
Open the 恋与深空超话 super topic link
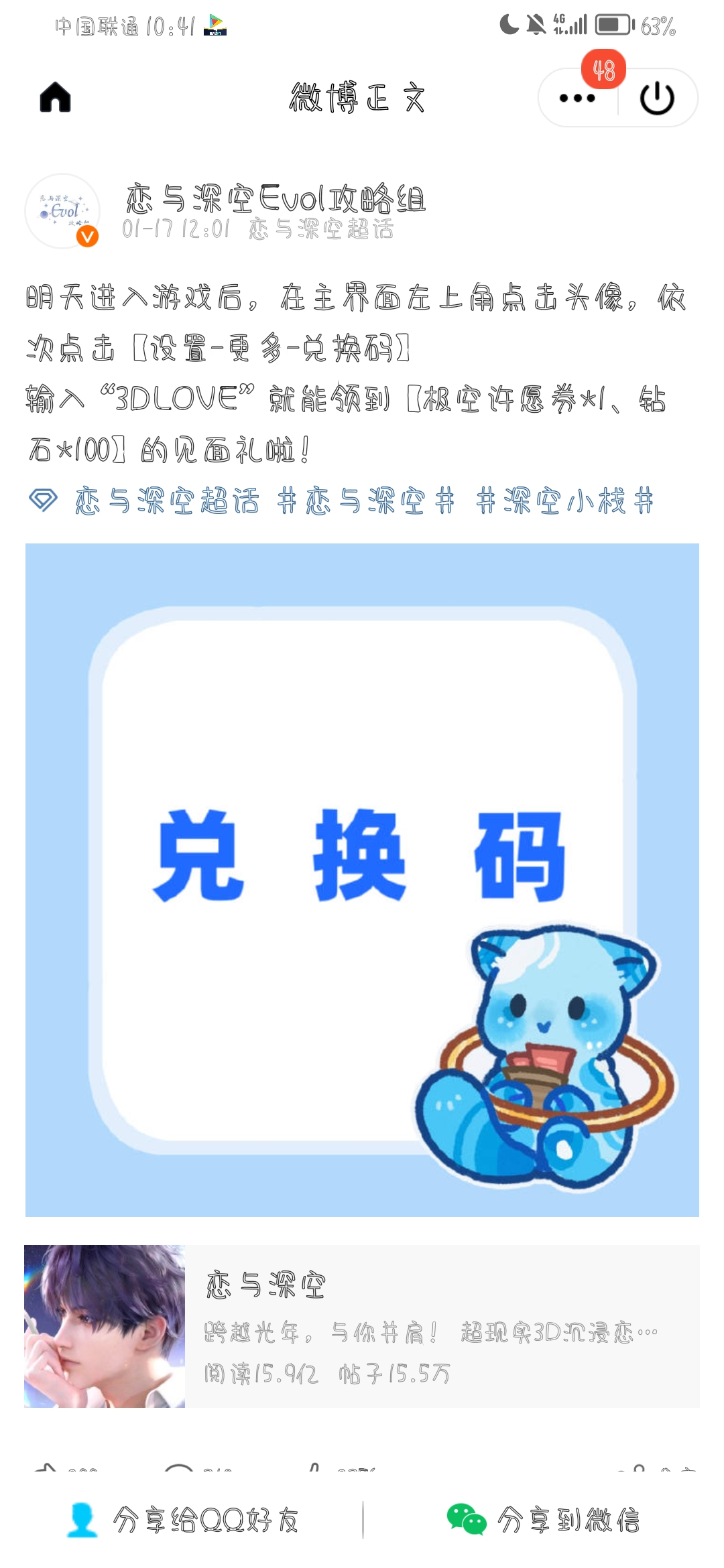coord(166,501)
